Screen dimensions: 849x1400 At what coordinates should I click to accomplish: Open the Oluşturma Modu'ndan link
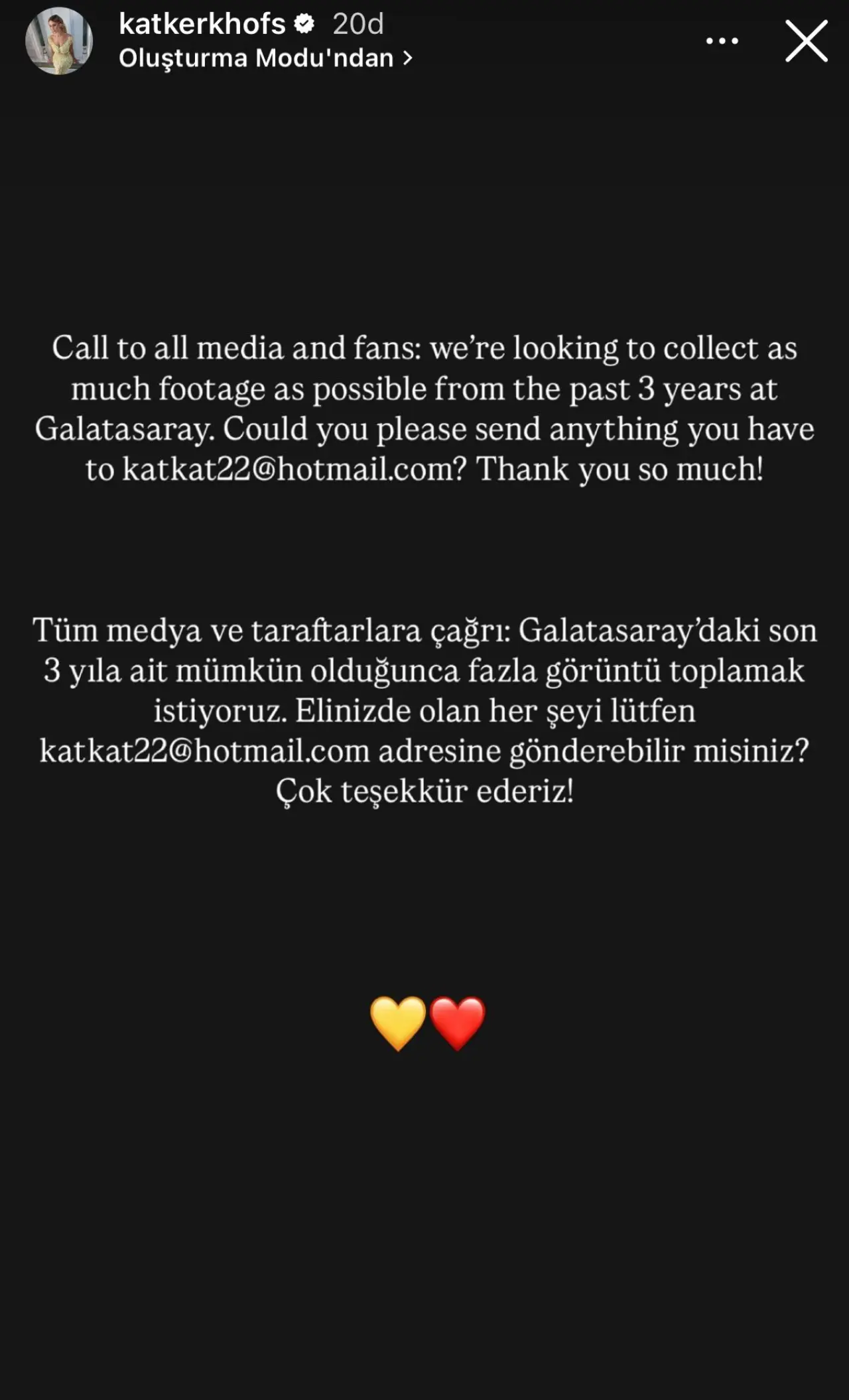pos(265,58)
